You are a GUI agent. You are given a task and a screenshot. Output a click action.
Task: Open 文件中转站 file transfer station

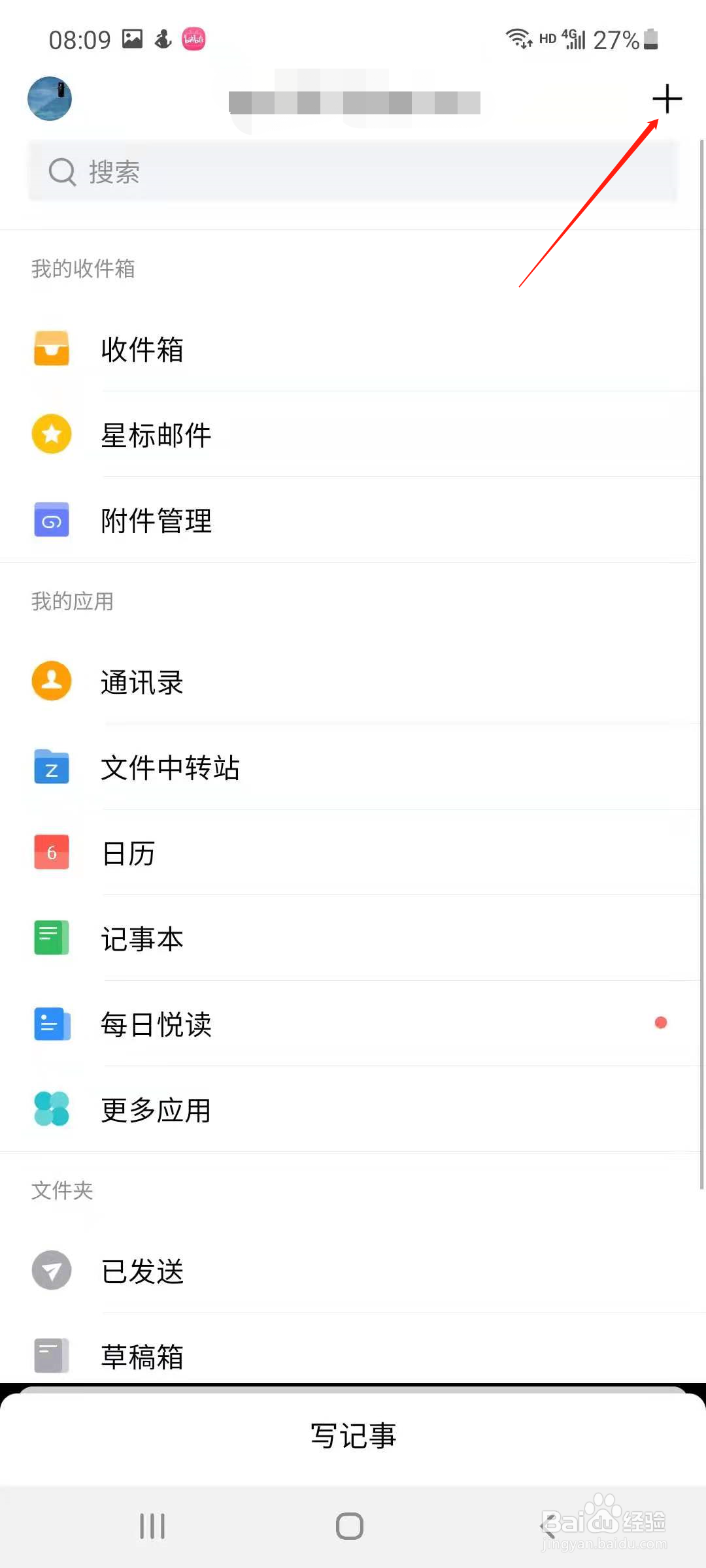171,768
